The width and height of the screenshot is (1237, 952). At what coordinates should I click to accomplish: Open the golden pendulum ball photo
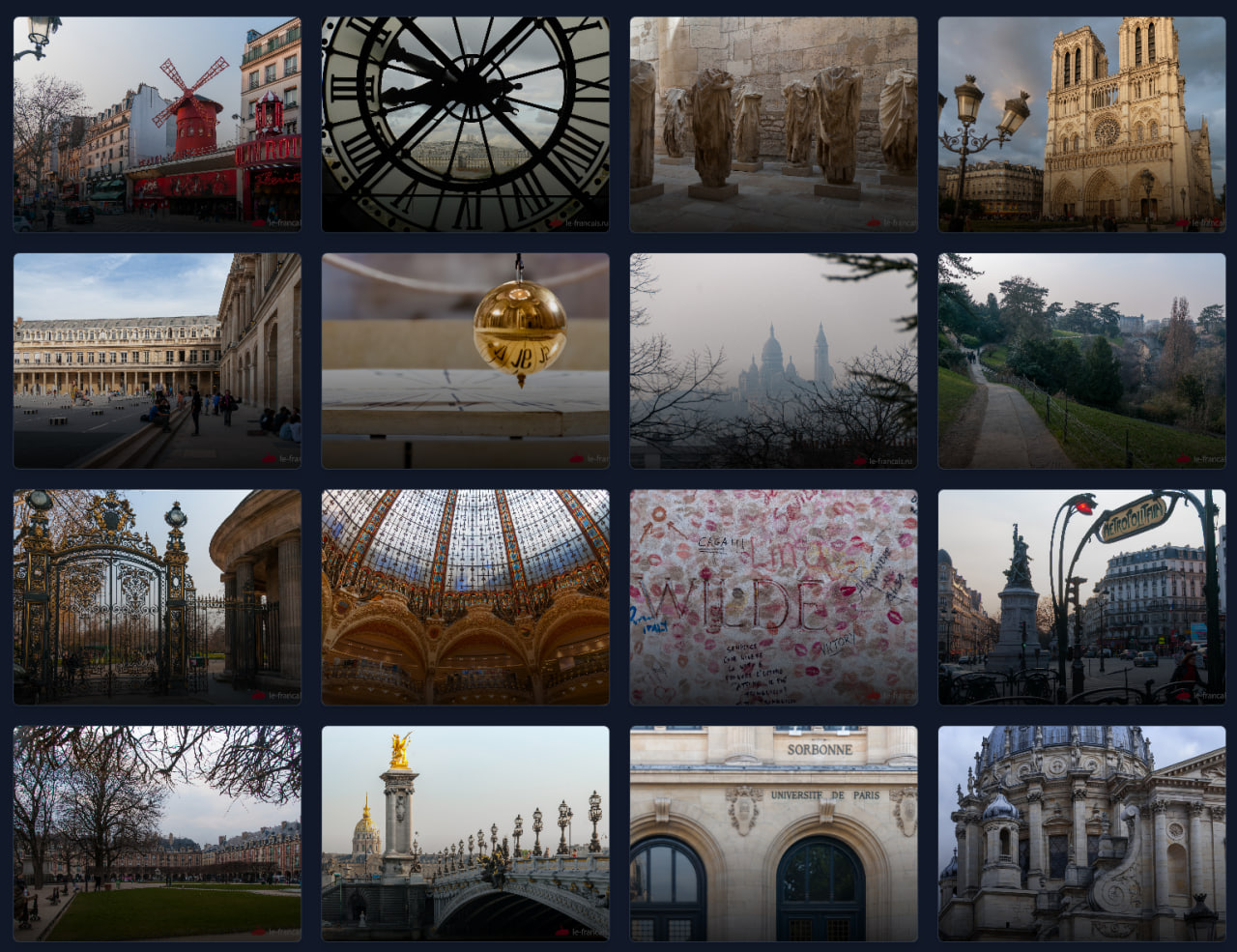pos(465,361)
